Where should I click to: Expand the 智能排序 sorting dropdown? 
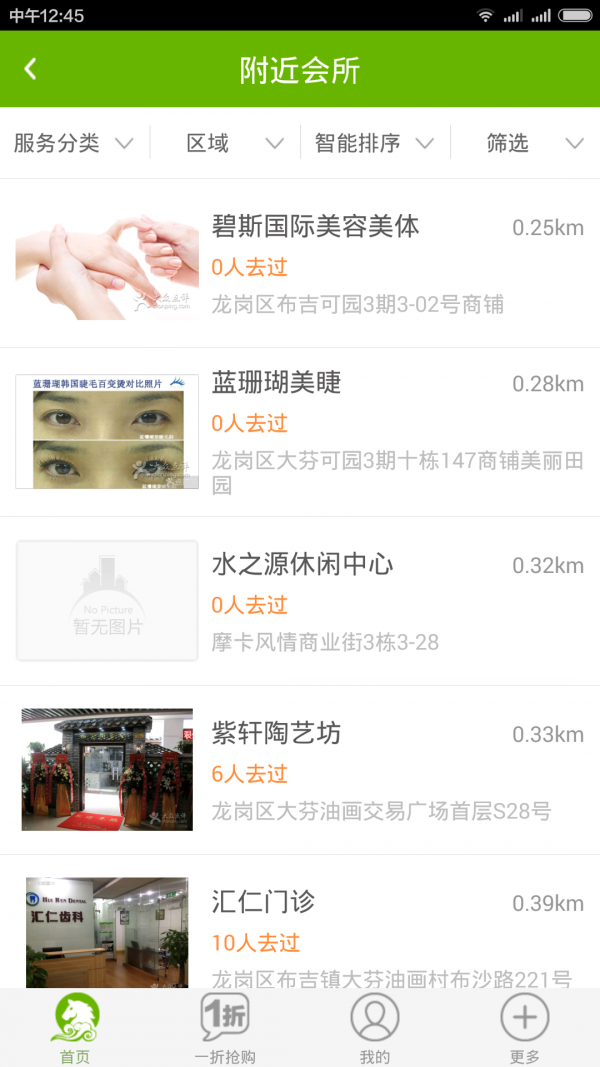point(374,143)
